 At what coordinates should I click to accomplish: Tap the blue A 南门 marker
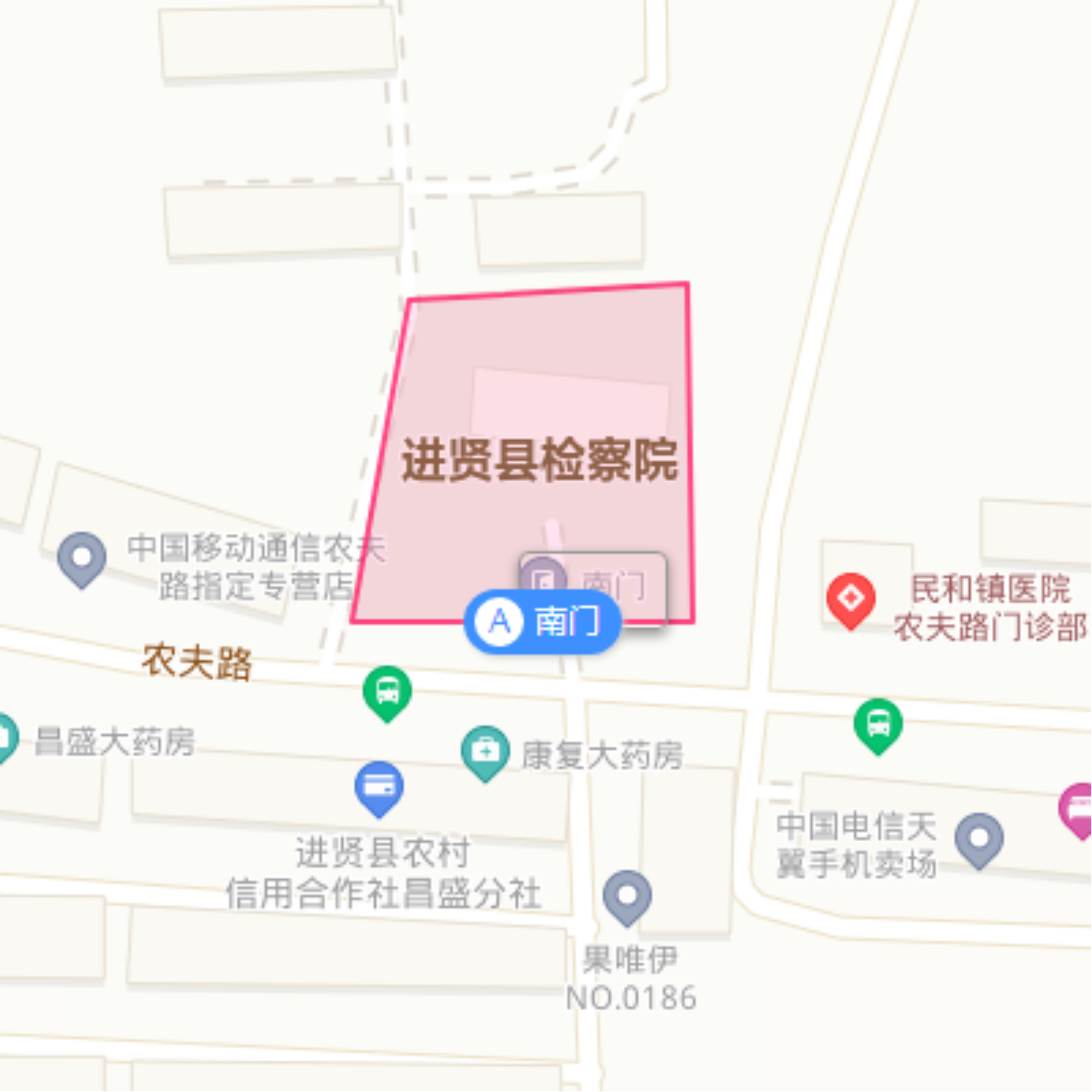coord(542,622)
